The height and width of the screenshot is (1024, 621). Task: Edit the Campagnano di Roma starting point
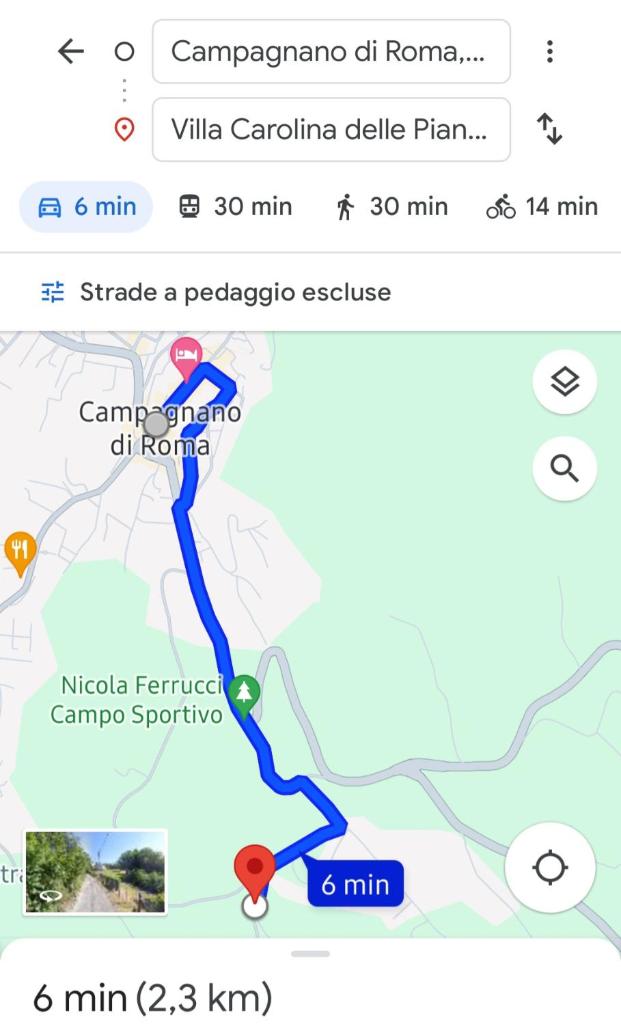point(331,51)
